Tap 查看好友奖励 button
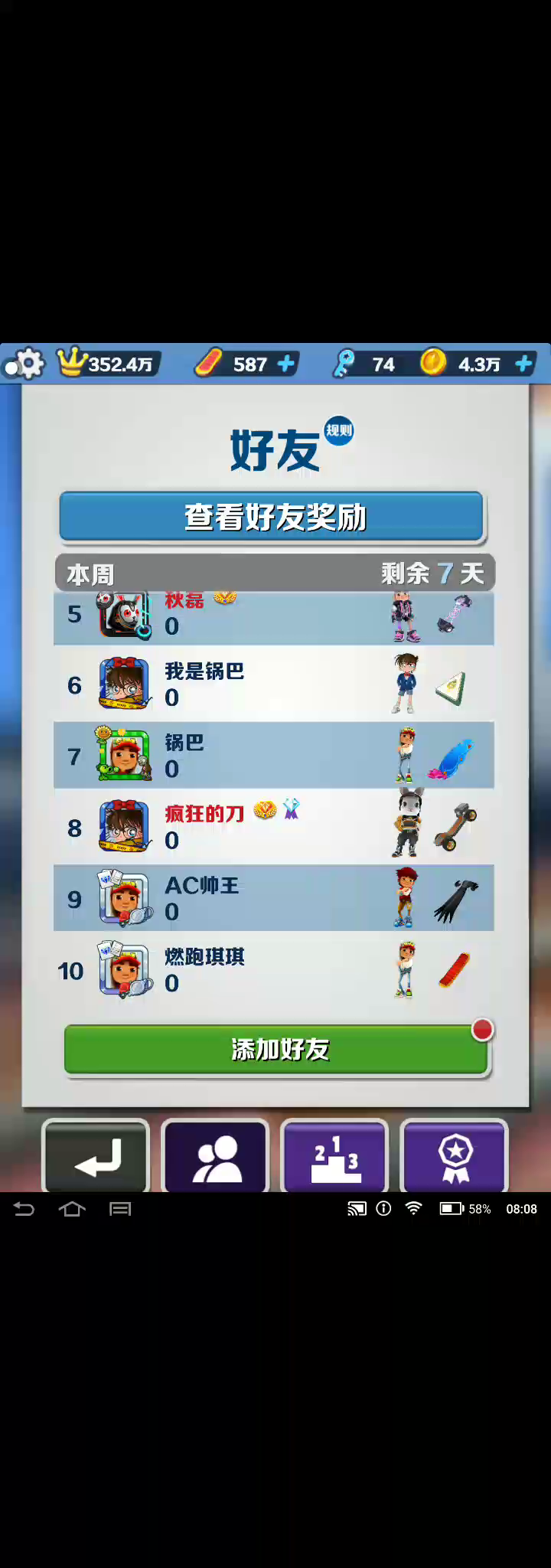 coord(272,517)
